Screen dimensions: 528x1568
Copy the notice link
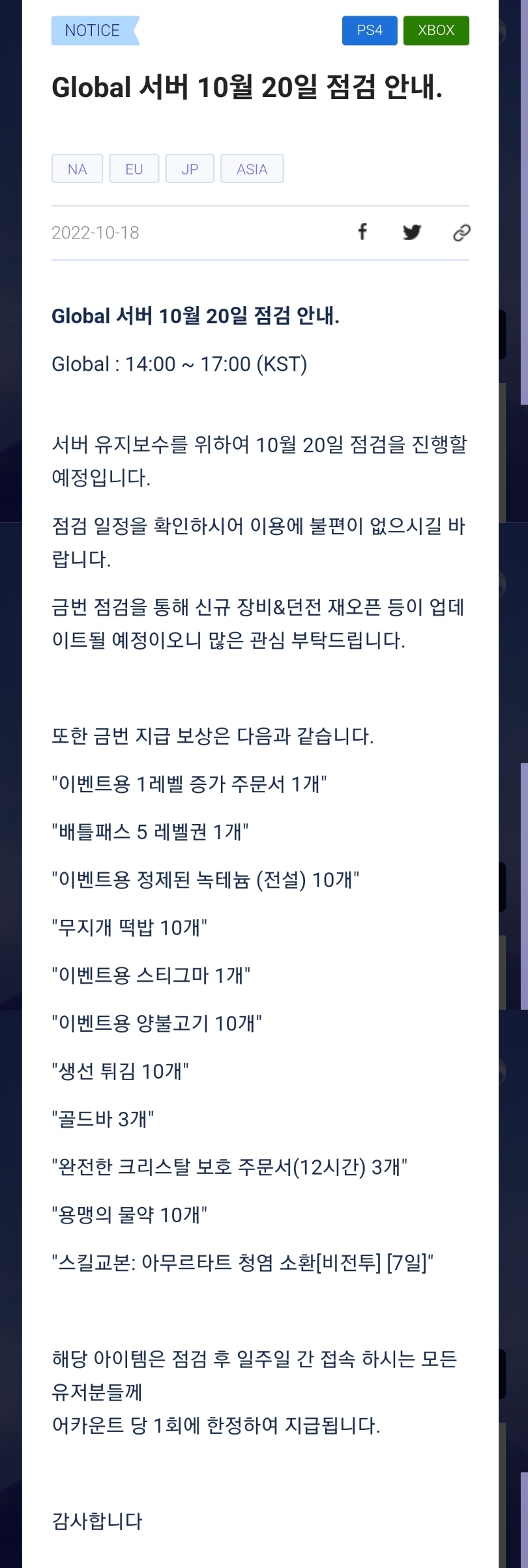point(462,233)
